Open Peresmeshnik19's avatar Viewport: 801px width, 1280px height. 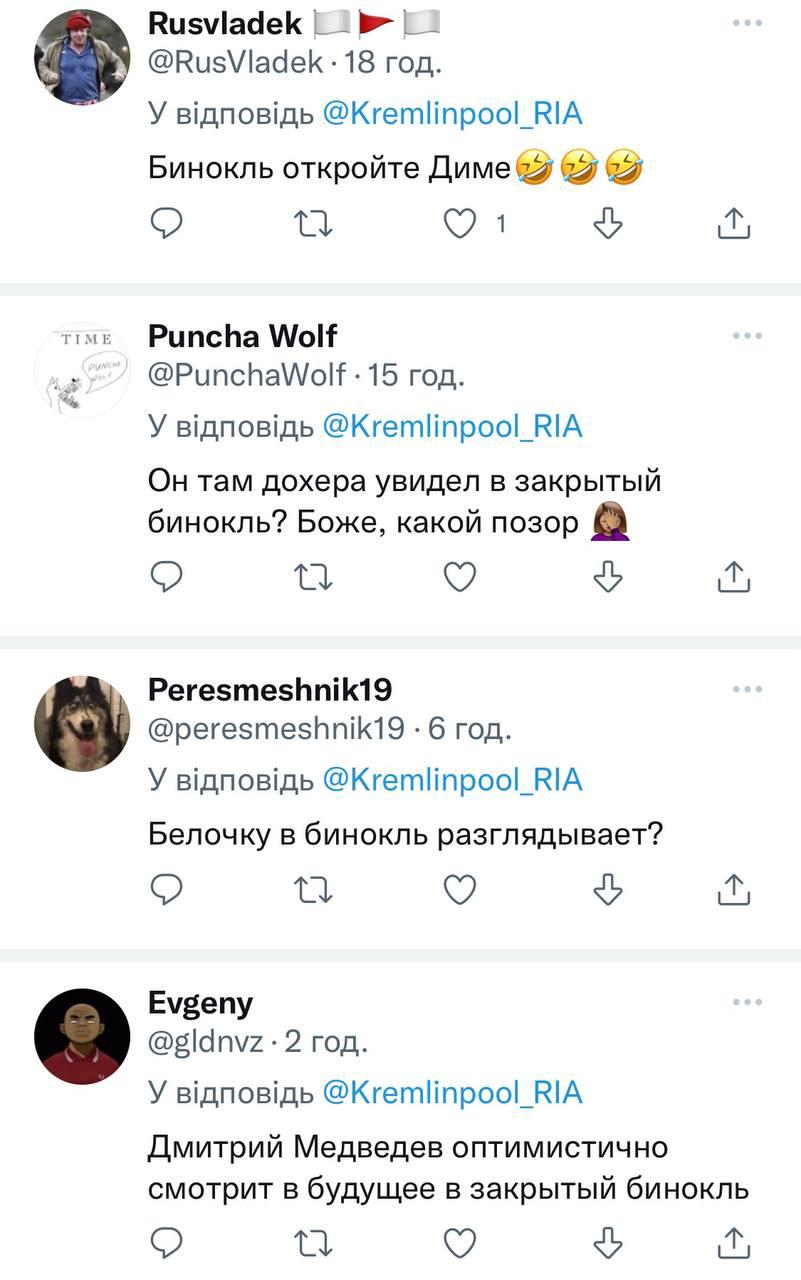click(x=82, y=723)
